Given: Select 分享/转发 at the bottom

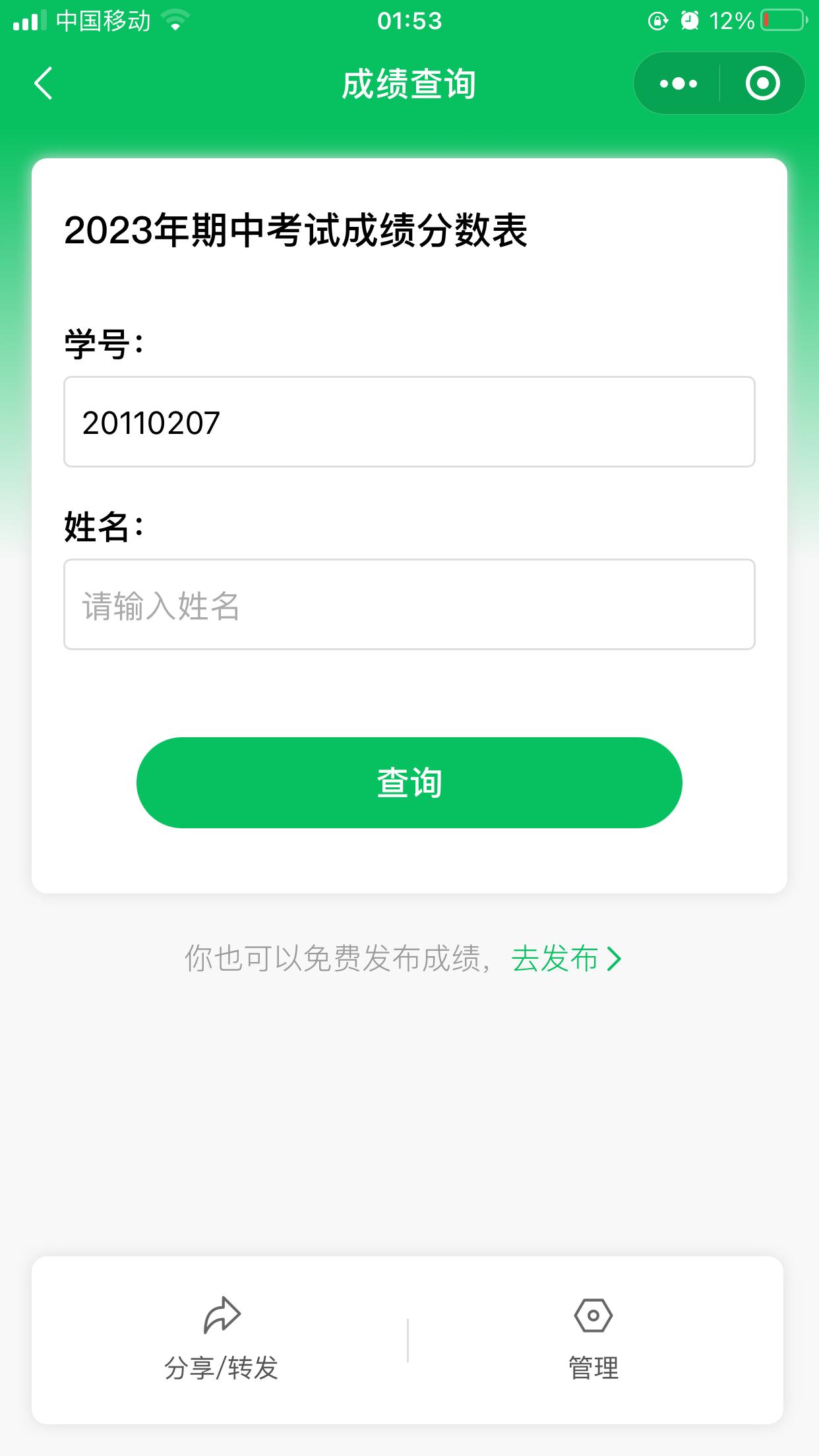Looking at the screenshot, I should pos(222,1340).
